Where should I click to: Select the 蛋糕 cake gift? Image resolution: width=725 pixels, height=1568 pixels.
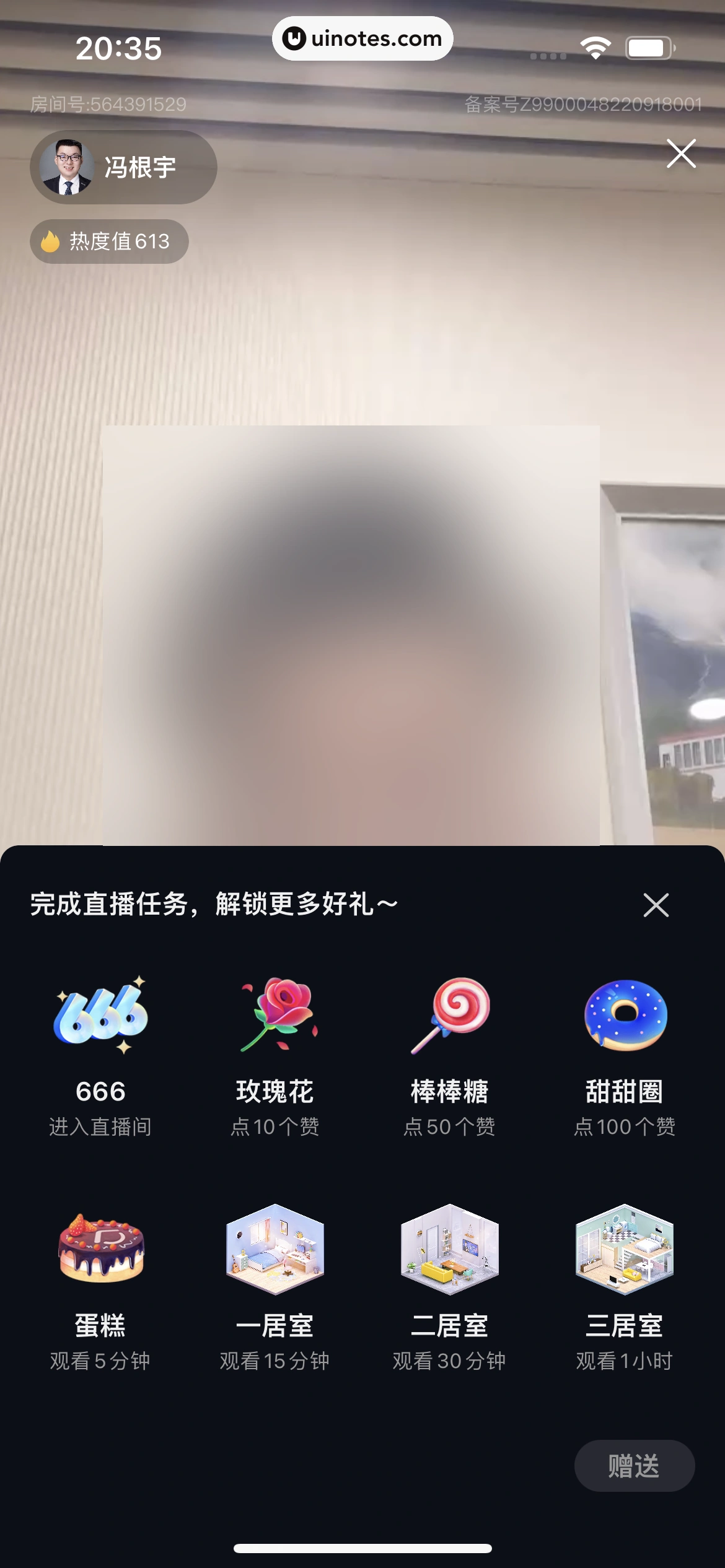100,1287
